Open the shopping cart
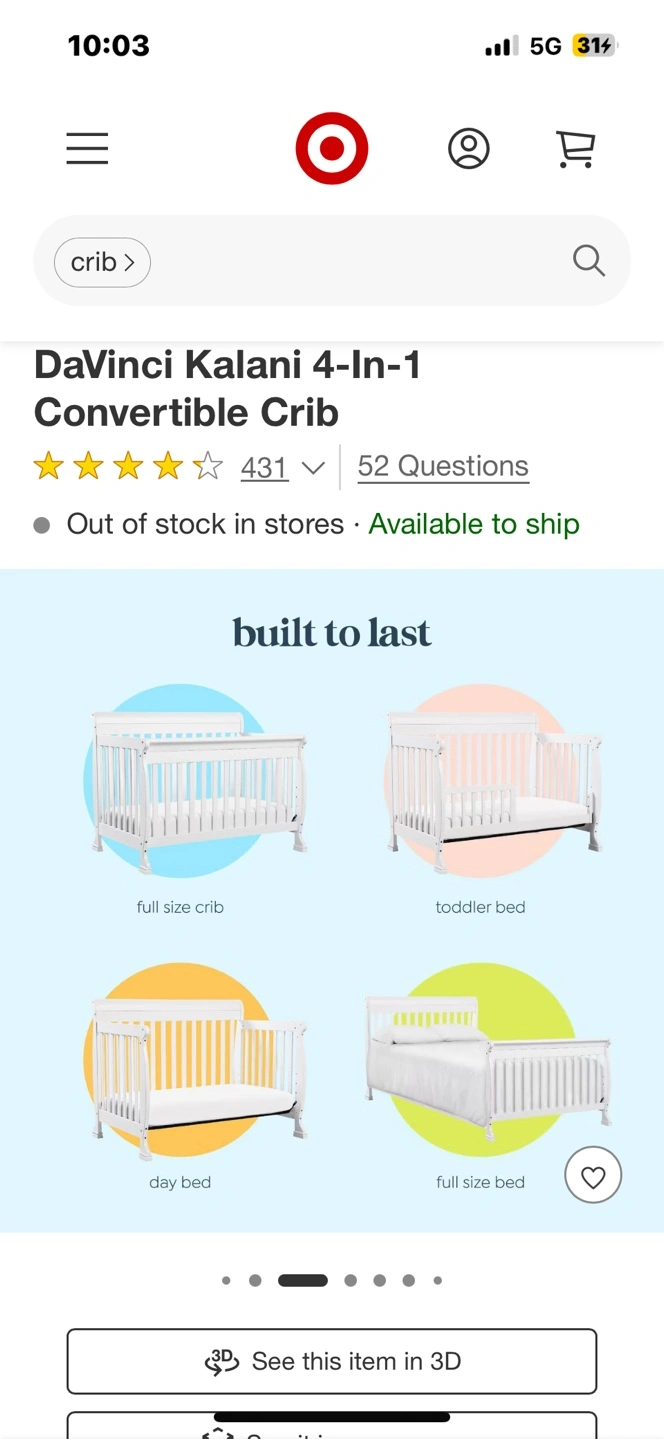 click(575, 149)
